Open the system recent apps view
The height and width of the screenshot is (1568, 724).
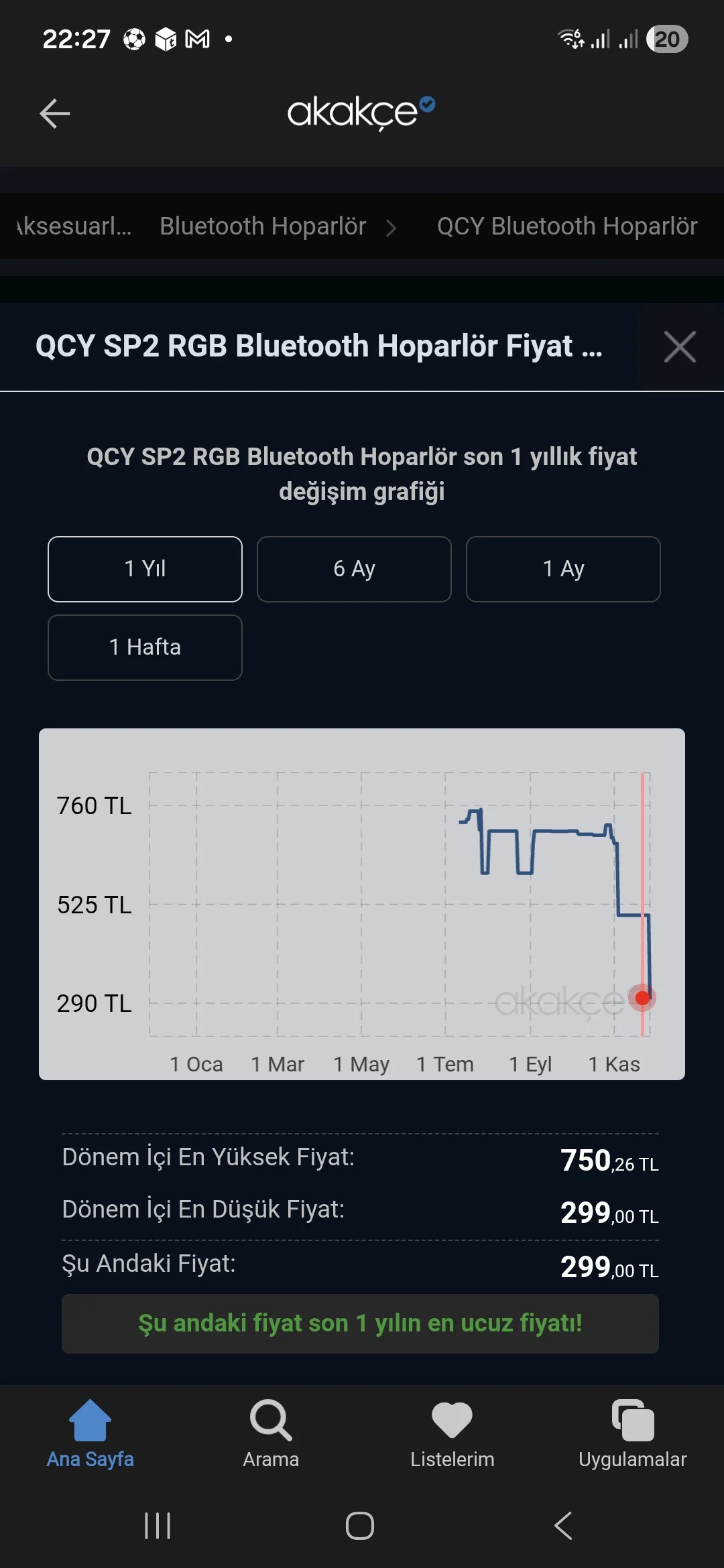tap(158, 1526)
